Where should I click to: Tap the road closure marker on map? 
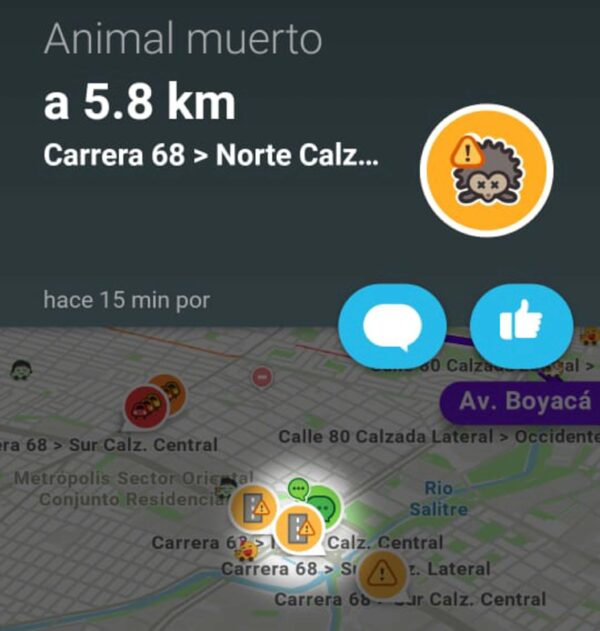click(262, 377)
